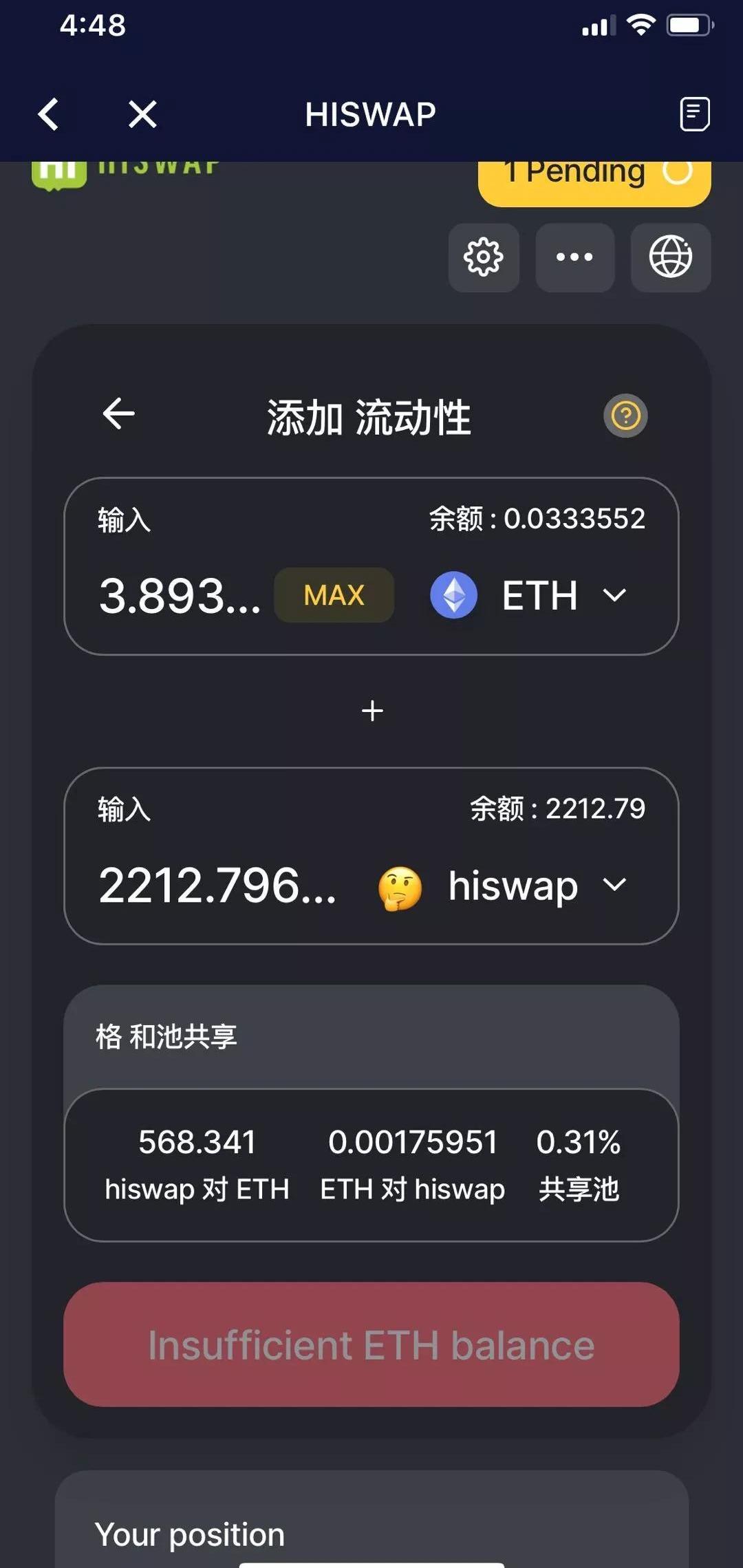Viewport: 743px width, 1568px height.
Task: Open the three-dot more menu
Action: (x=574, y=257)
